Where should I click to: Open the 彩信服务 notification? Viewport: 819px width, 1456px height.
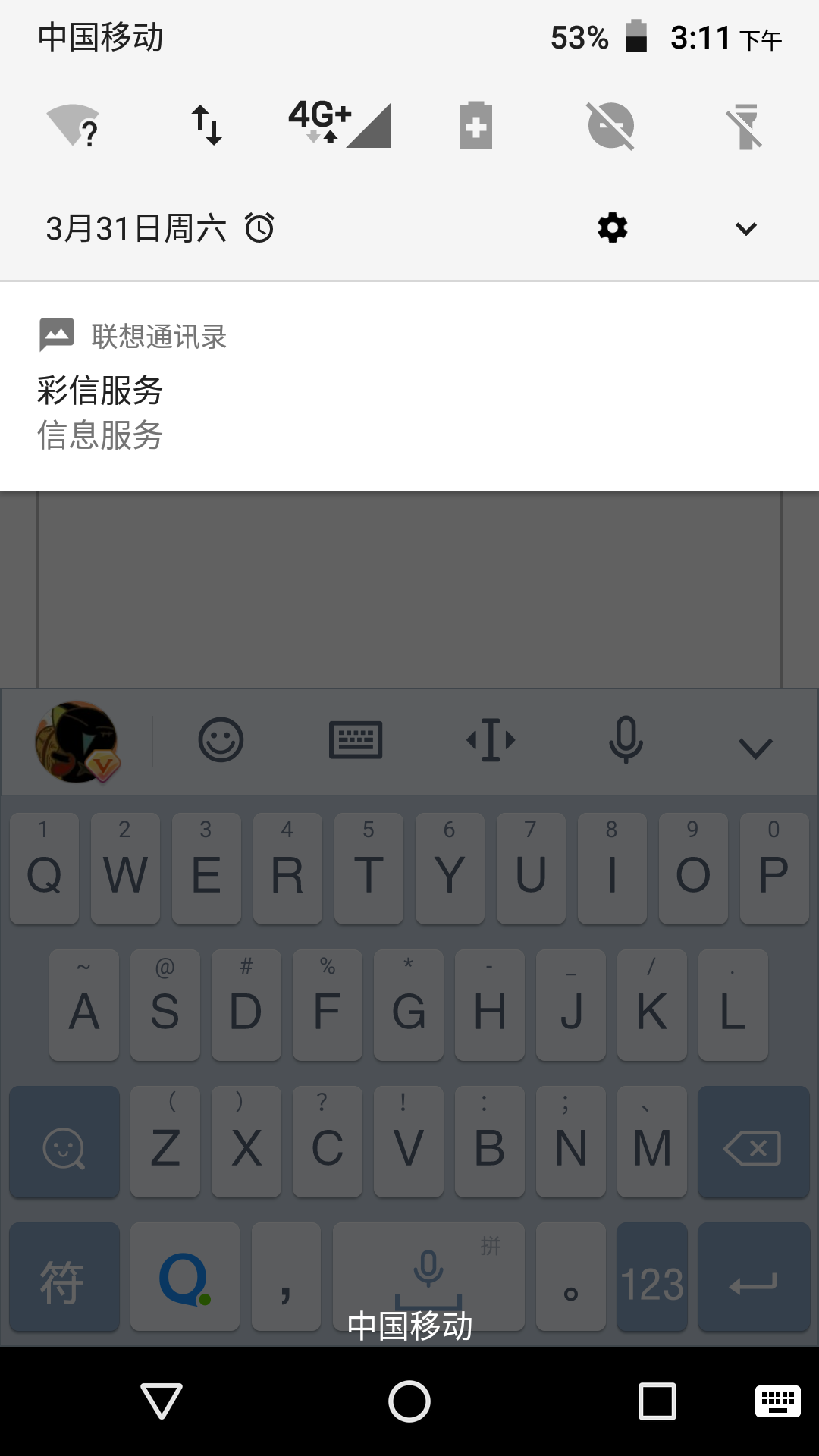409,387
